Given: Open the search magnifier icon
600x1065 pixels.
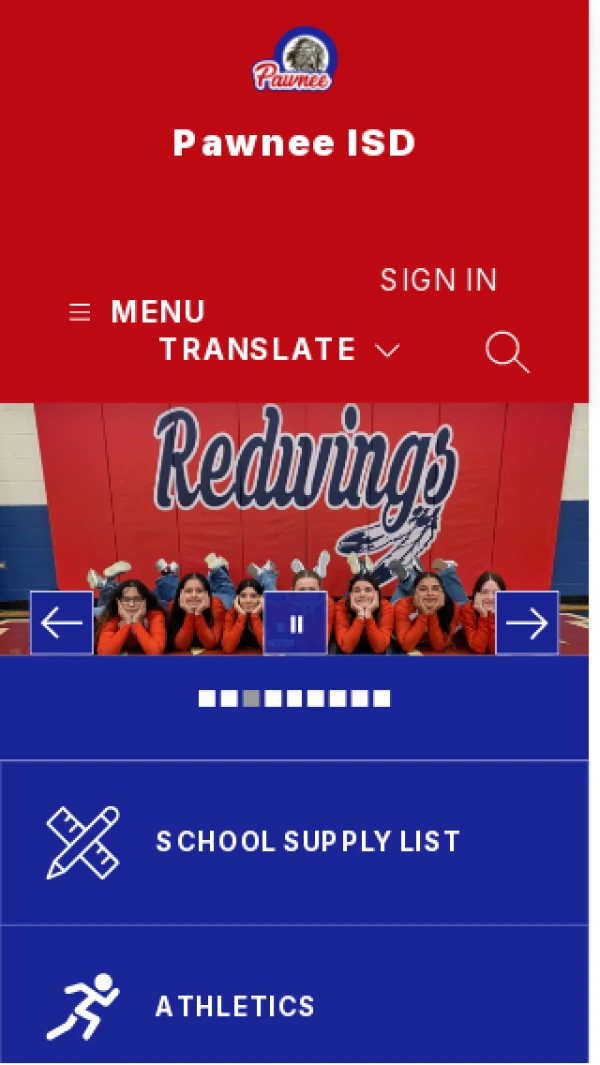Looking at the screenshot, I should [x=506, y=352].
